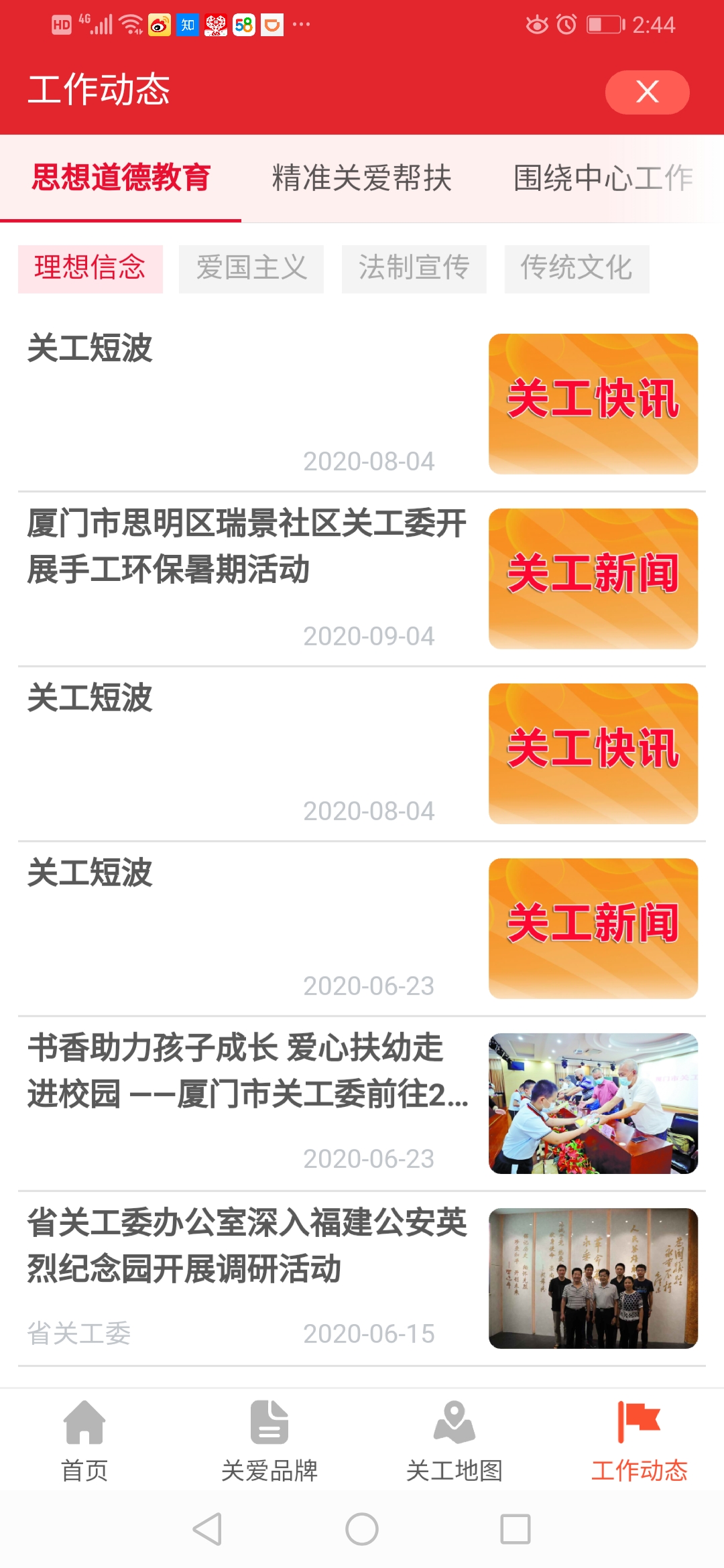Image resolution: width=724 pixels, height=1568 pixels.
Task: Open the 厦门市思明区瑞景社区关工委 article
Action: tap(247, 546)
